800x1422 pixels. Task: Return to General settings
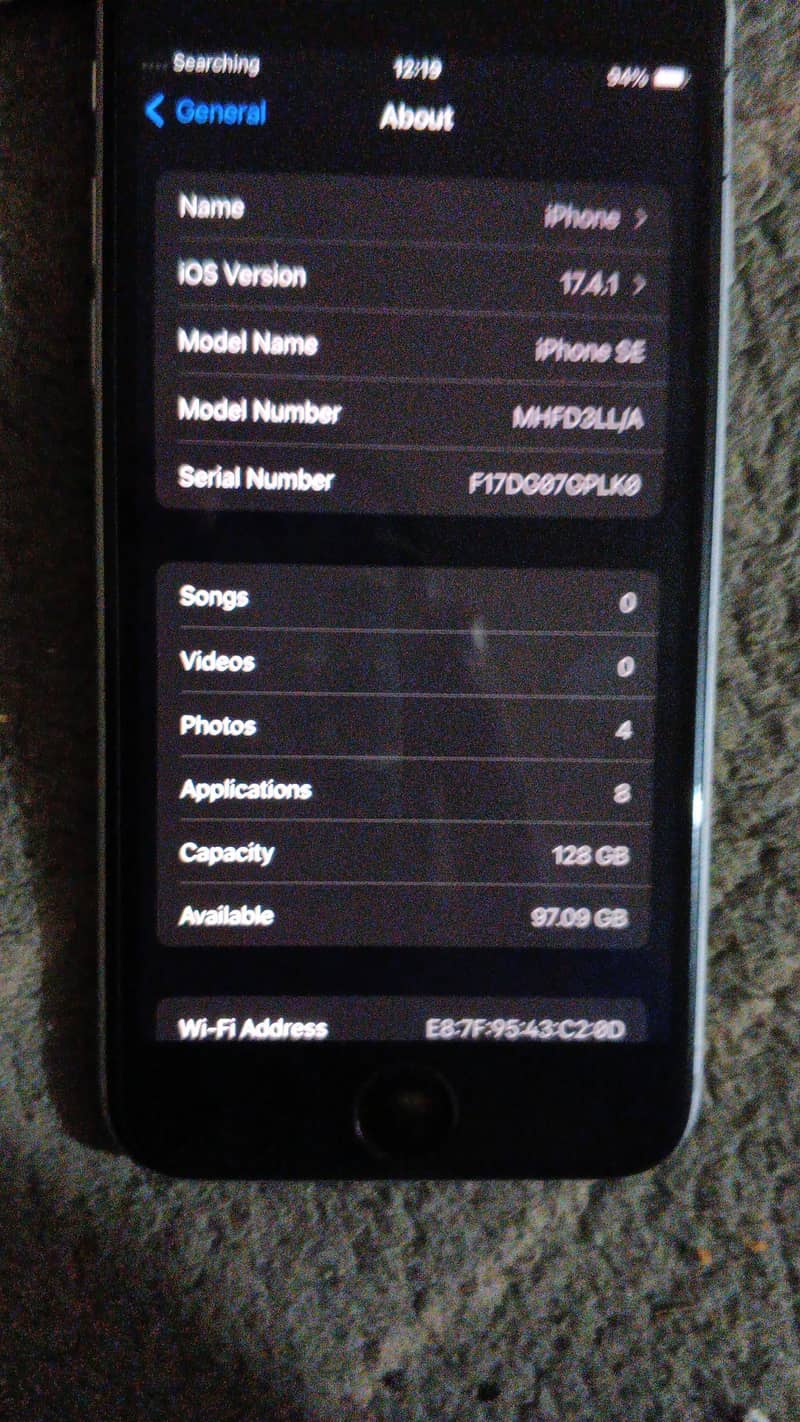click(x=206, y=113)
